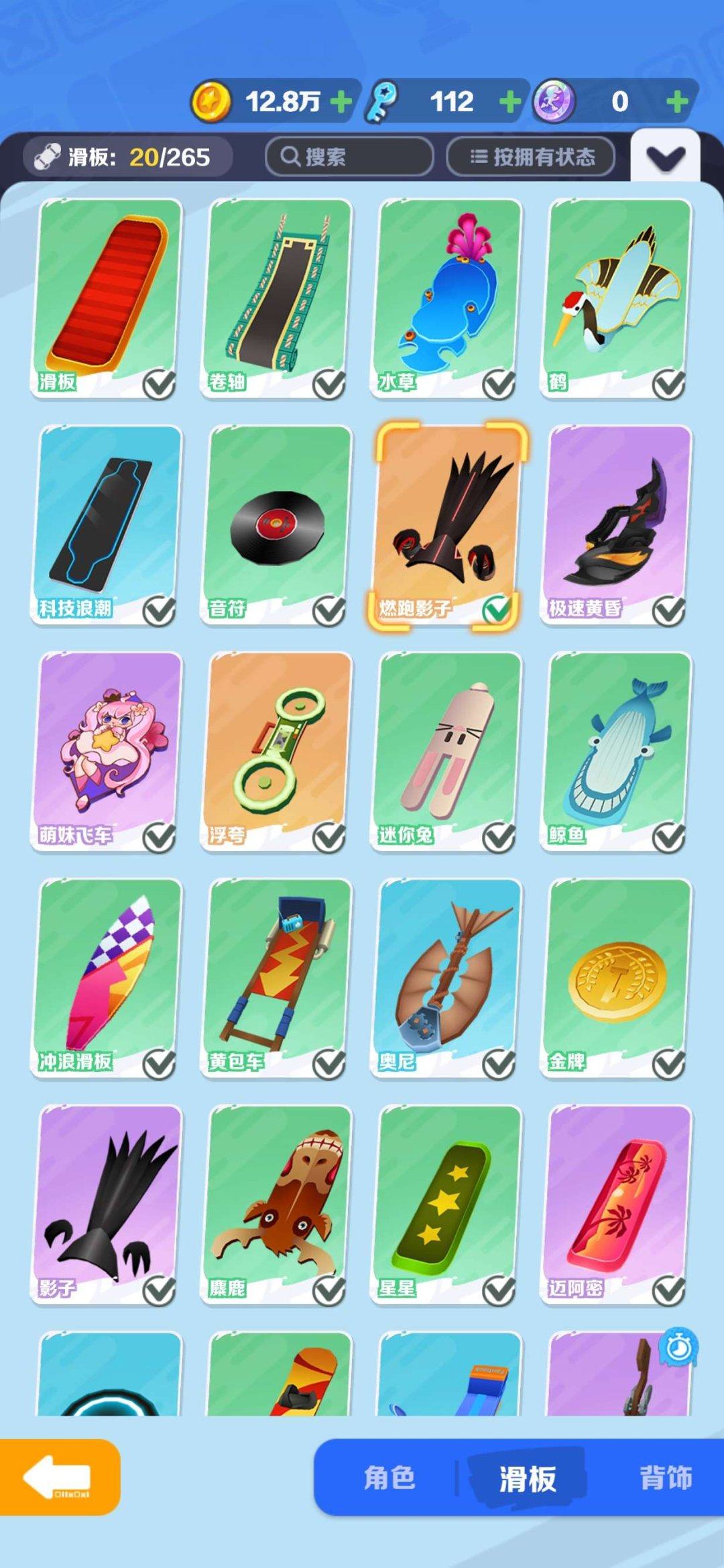
Task: Open the 麋鹿 moose board
Action: click(276, 1204)
